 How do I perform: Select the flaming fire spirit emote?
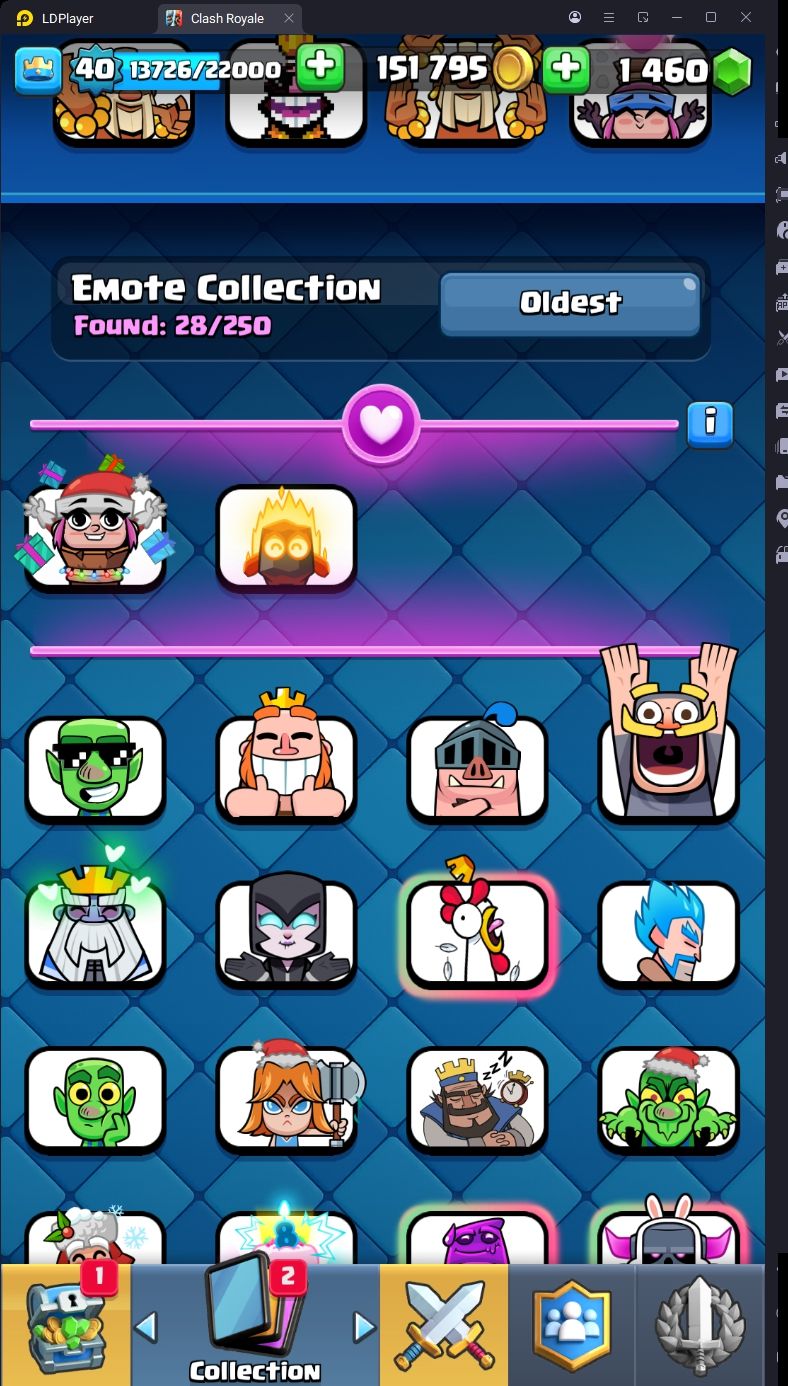click(286, 538)
